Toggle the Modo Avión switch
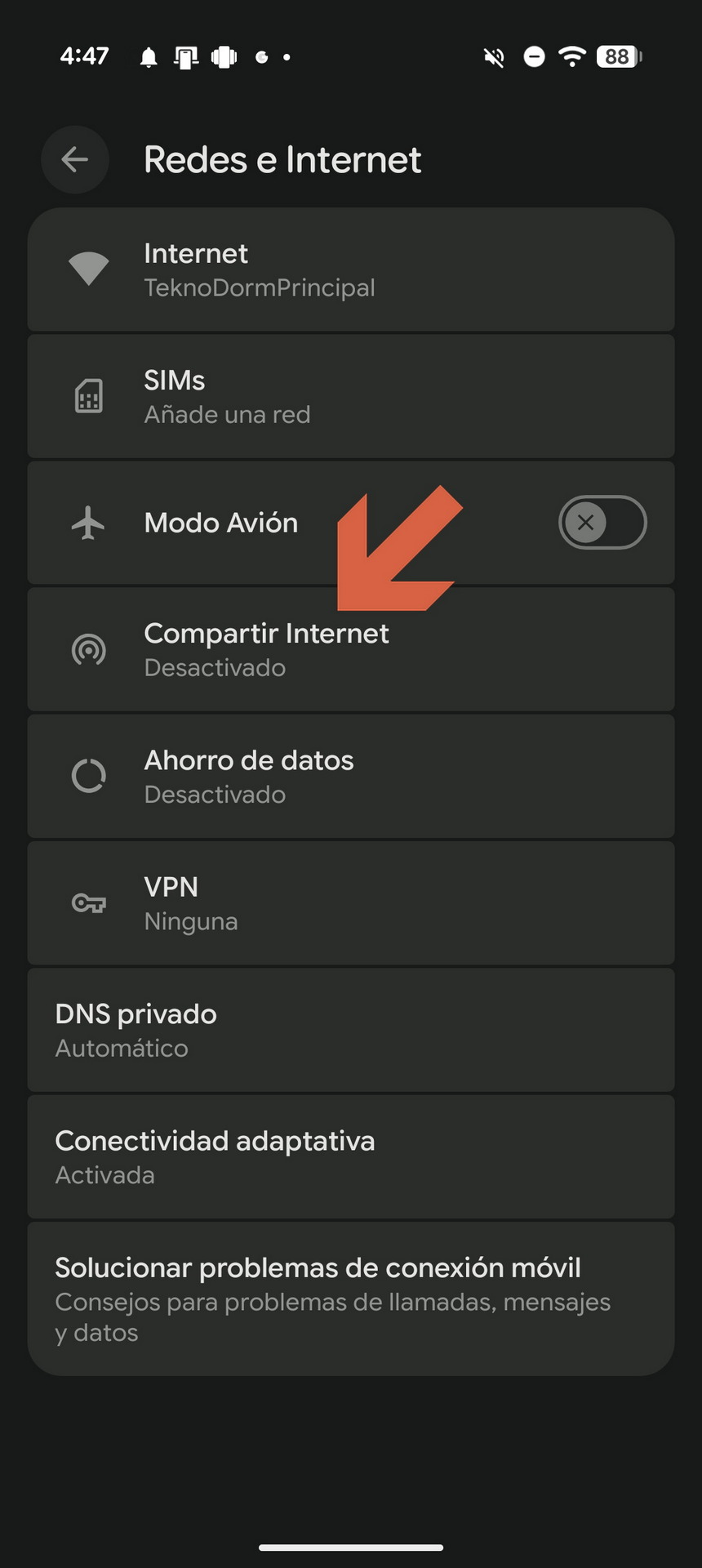This screenshot has height=1568, width=702. tap(602, 523)
